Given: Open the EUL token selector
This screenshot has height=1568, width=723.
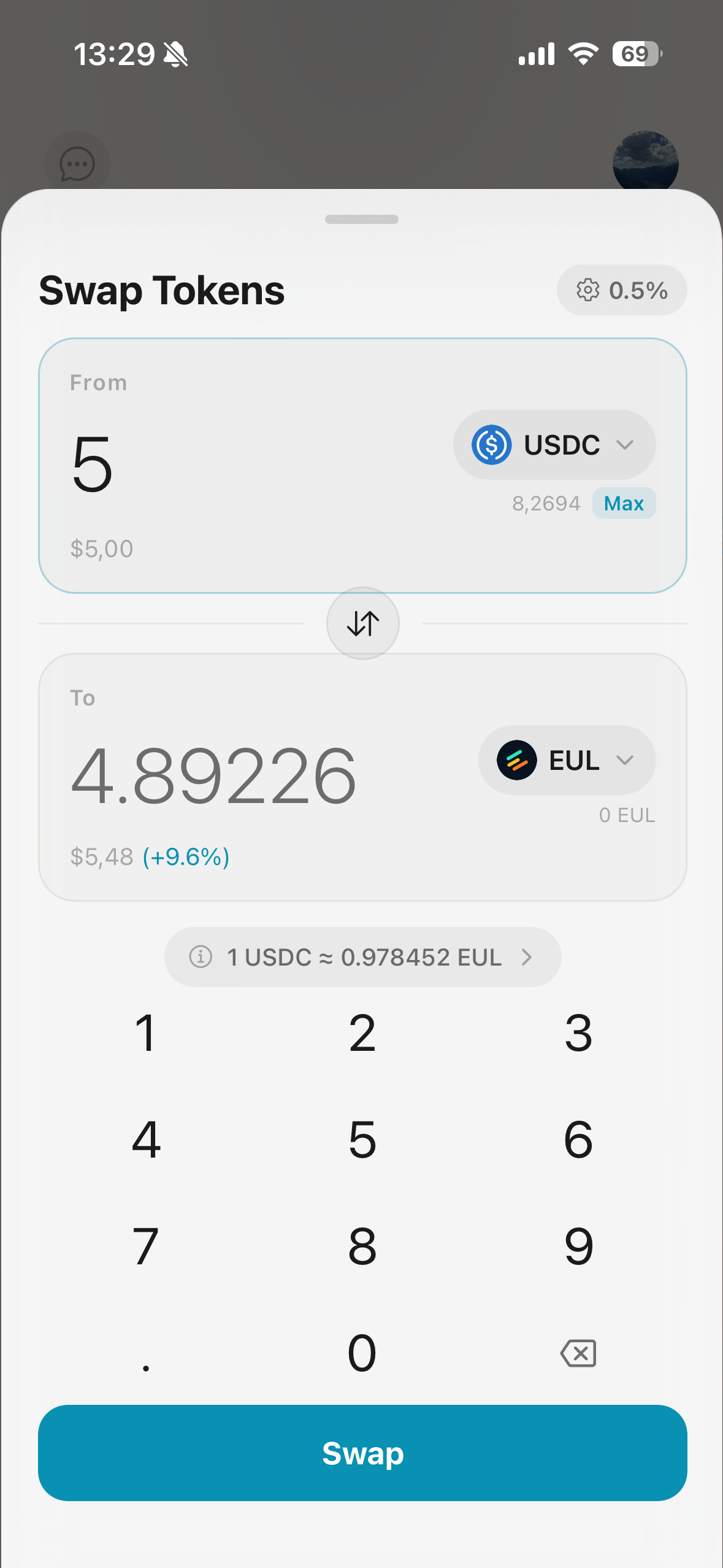Looking at the screenshot, I should click(x=566, y=760).
